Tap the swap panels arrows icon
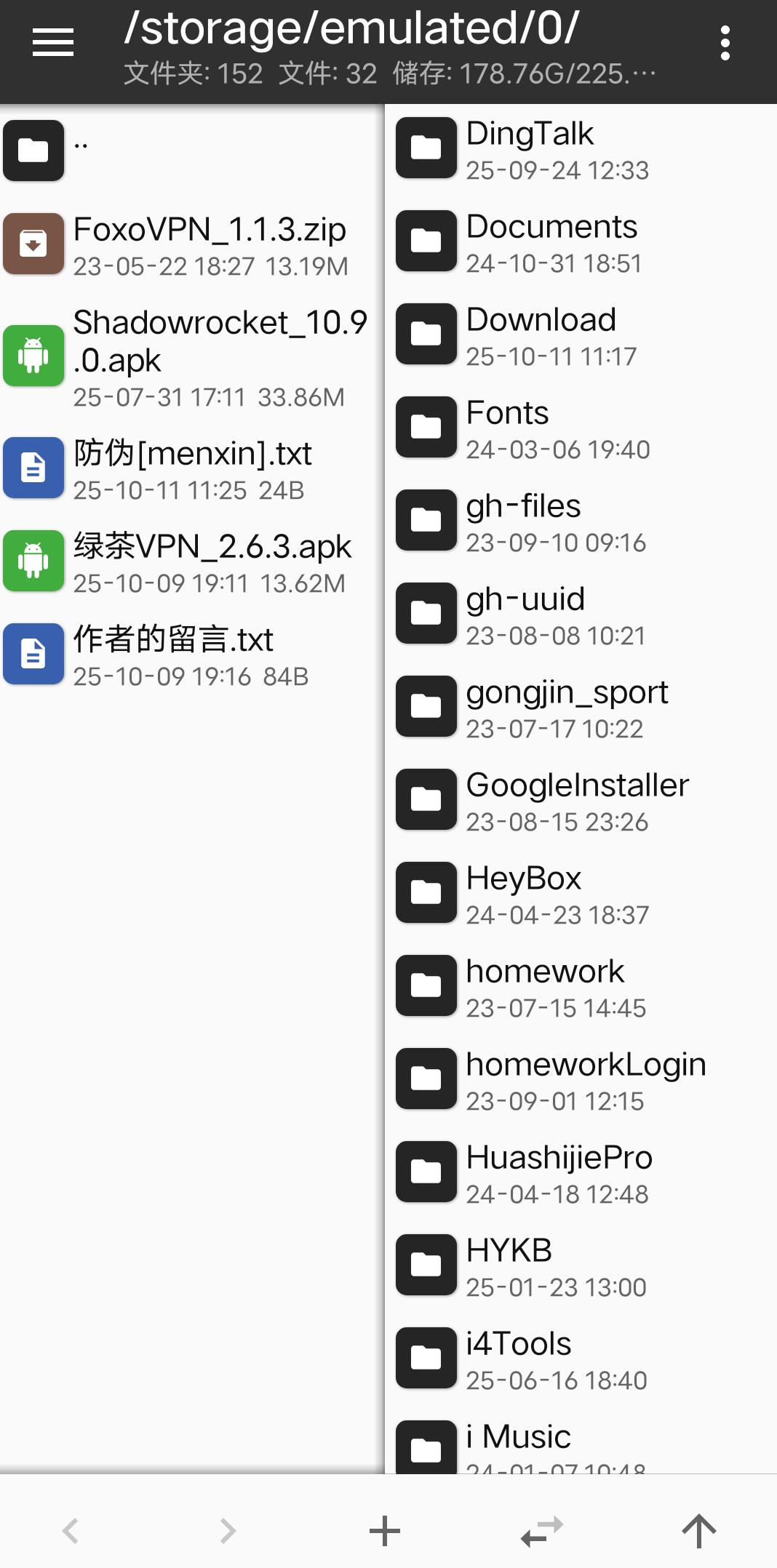 point(542,1530)
